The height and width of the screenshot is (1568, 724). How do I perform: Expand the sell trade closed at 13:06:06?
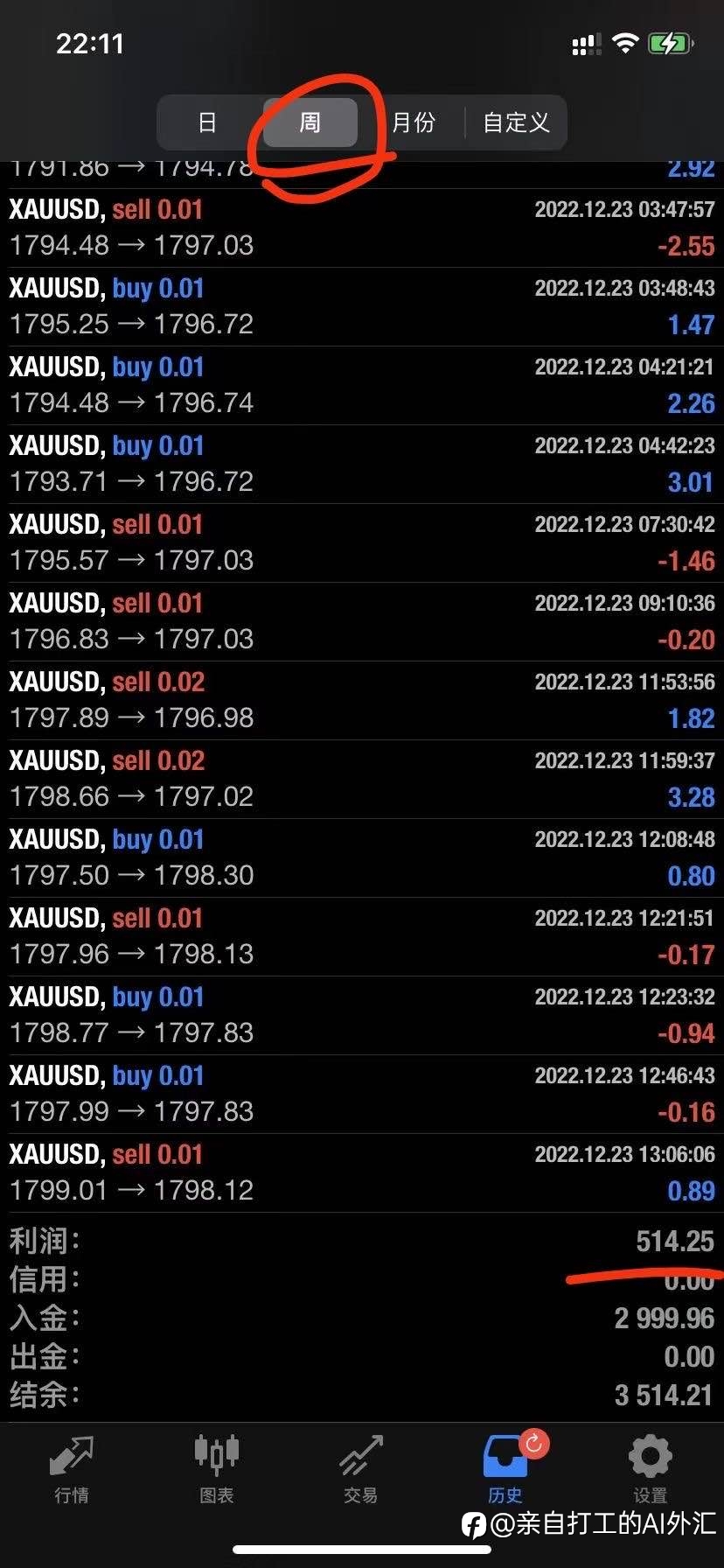[362, 1173]
